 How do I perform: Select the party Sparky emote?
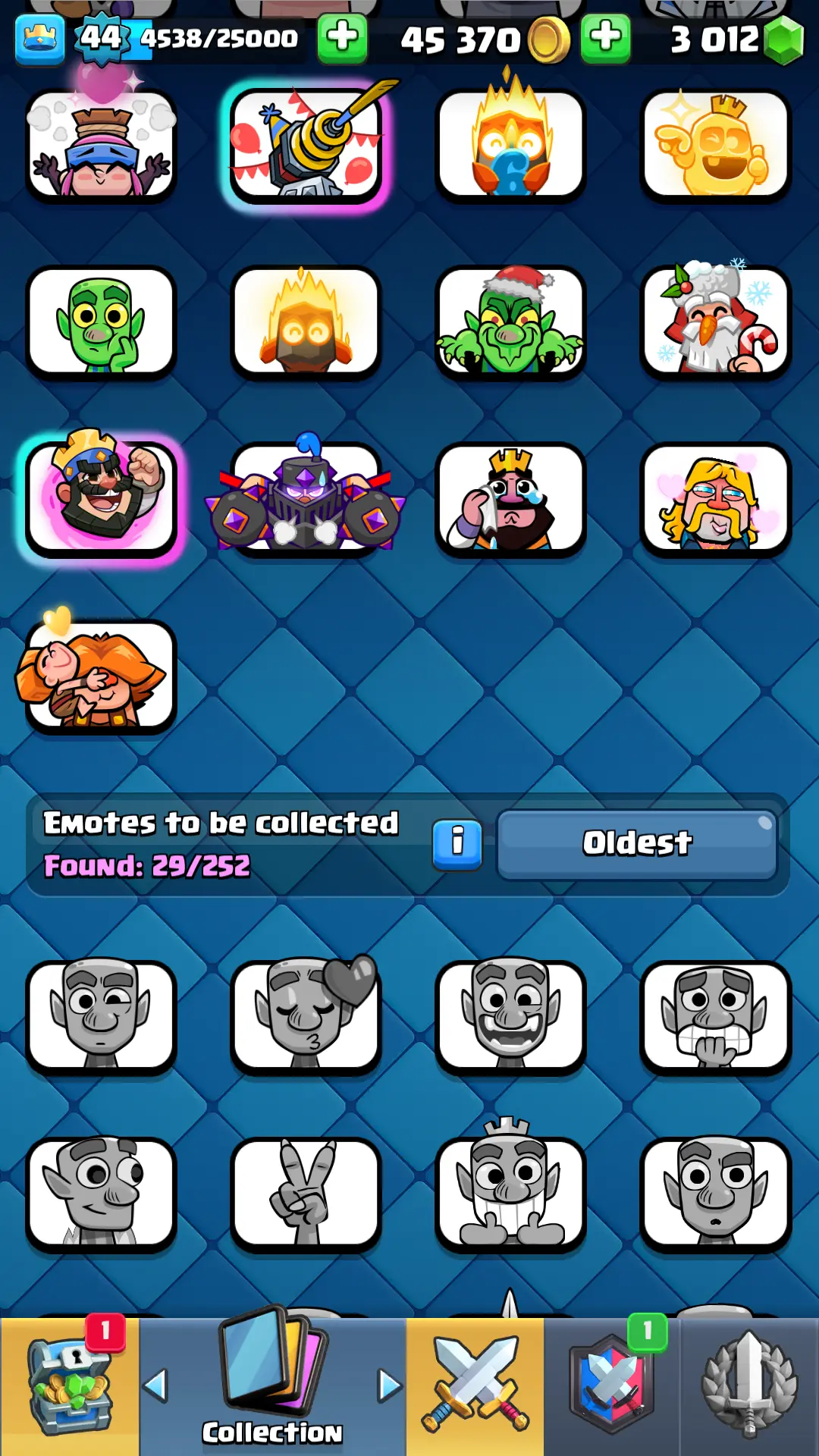click(x=306, y=144)
